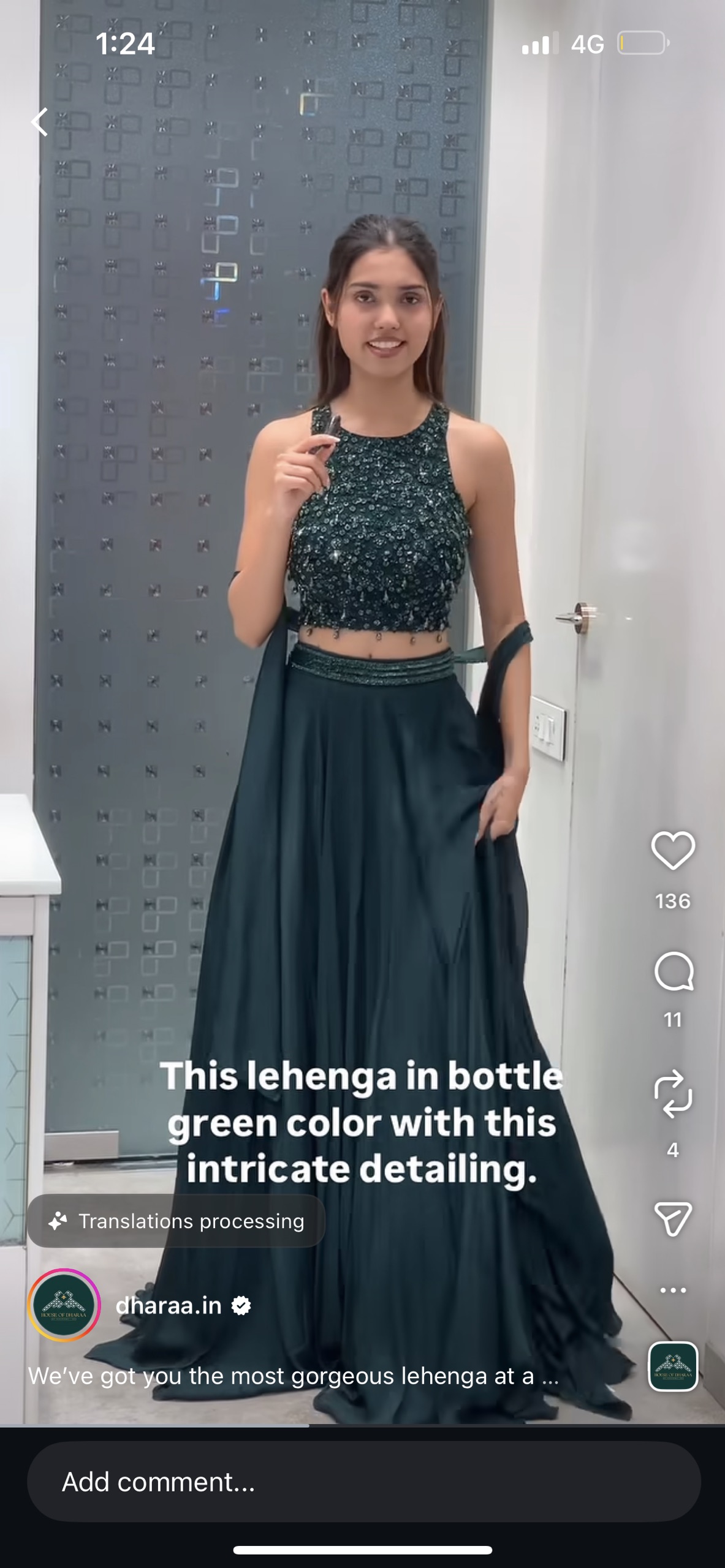Open the comments bubble
This screenshot has height=1568, width=725.
(673, 971)
